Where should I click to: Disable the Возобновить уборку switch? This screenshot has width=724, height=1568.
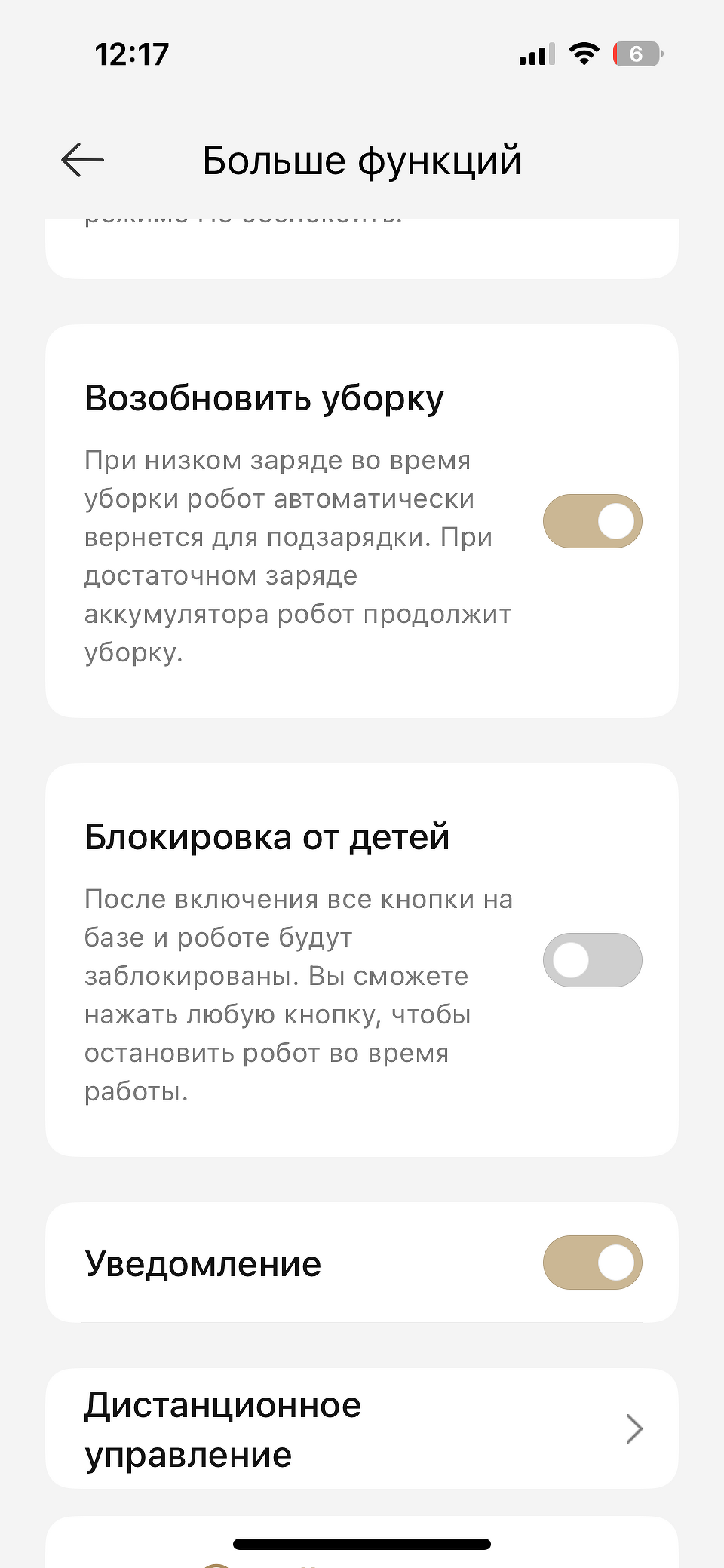point(592,521)
